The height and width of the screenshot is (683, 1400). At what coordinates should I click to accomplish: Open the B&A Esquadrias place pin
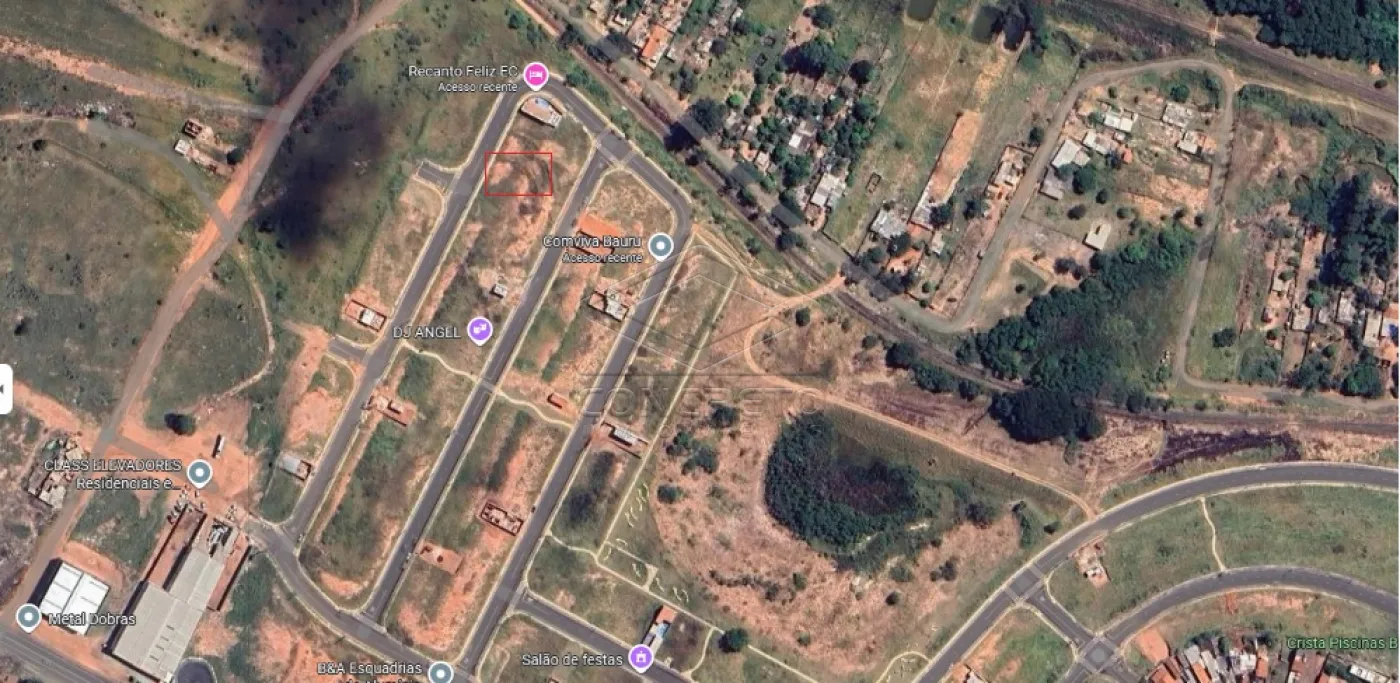click(440, 671)
